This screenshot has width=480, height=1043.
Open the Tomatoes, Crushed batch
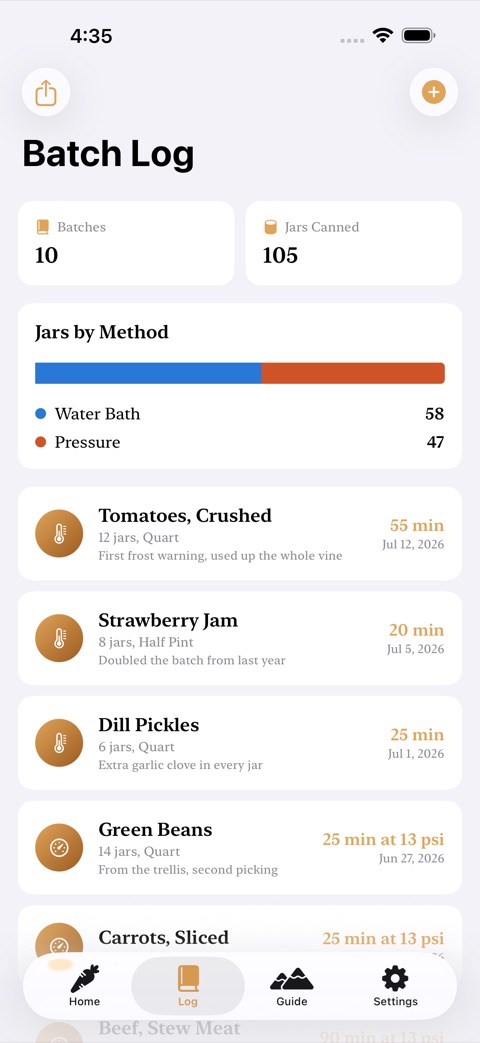240,533
